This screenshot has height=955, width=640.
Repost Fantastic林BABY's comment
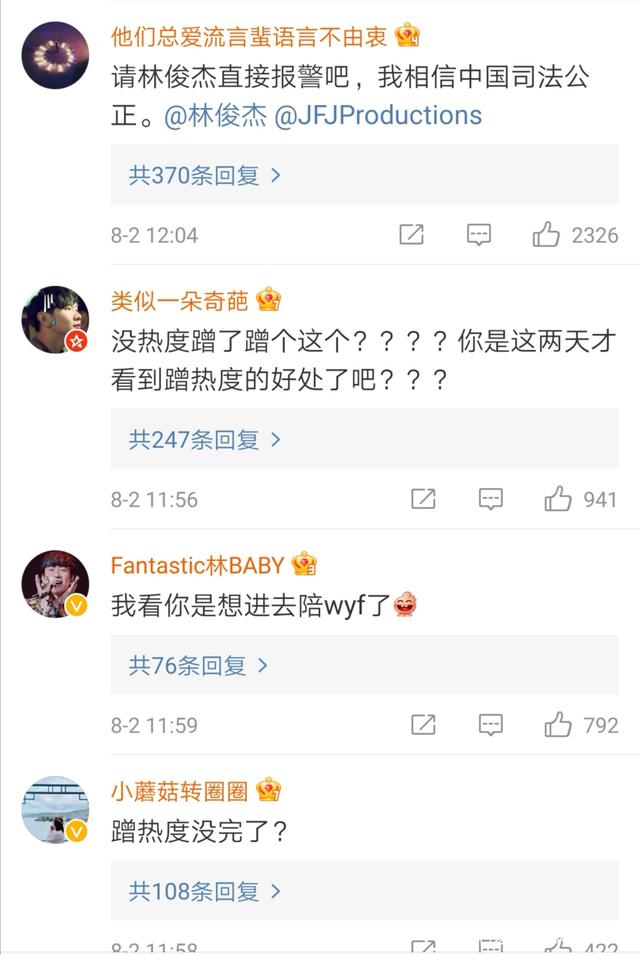(x=423, y=725)
